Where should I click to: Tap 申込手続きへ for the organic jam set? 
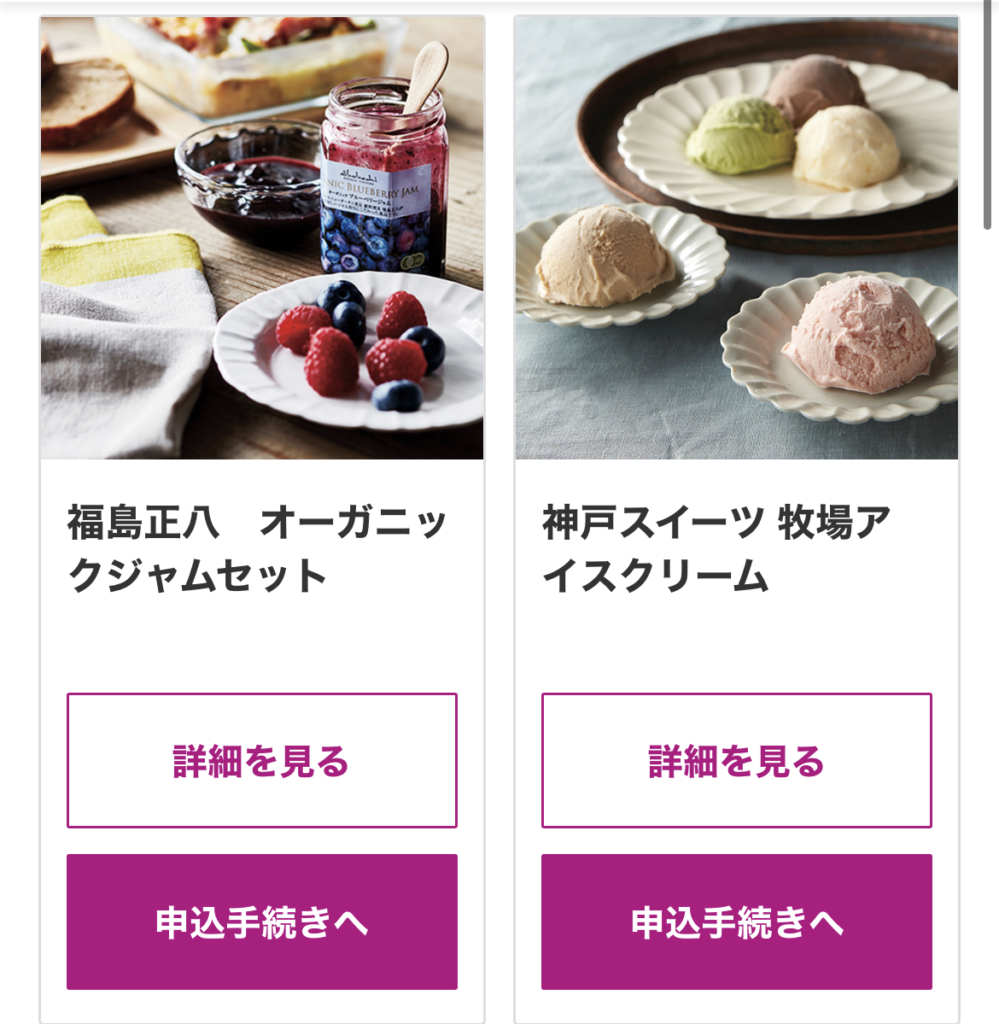pyautogui.click(x=262, y=922)
